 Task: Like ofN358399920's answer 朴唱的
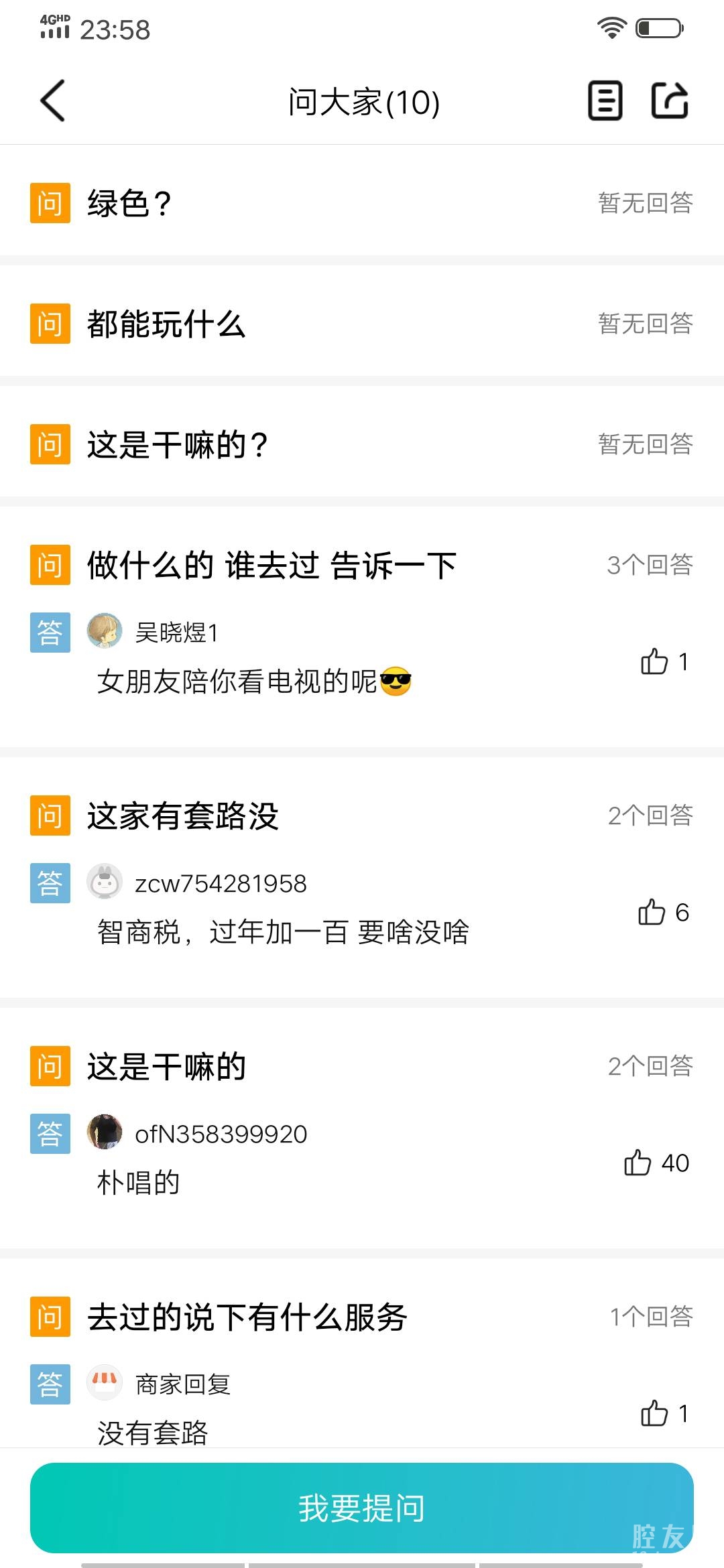point(638,1163)
